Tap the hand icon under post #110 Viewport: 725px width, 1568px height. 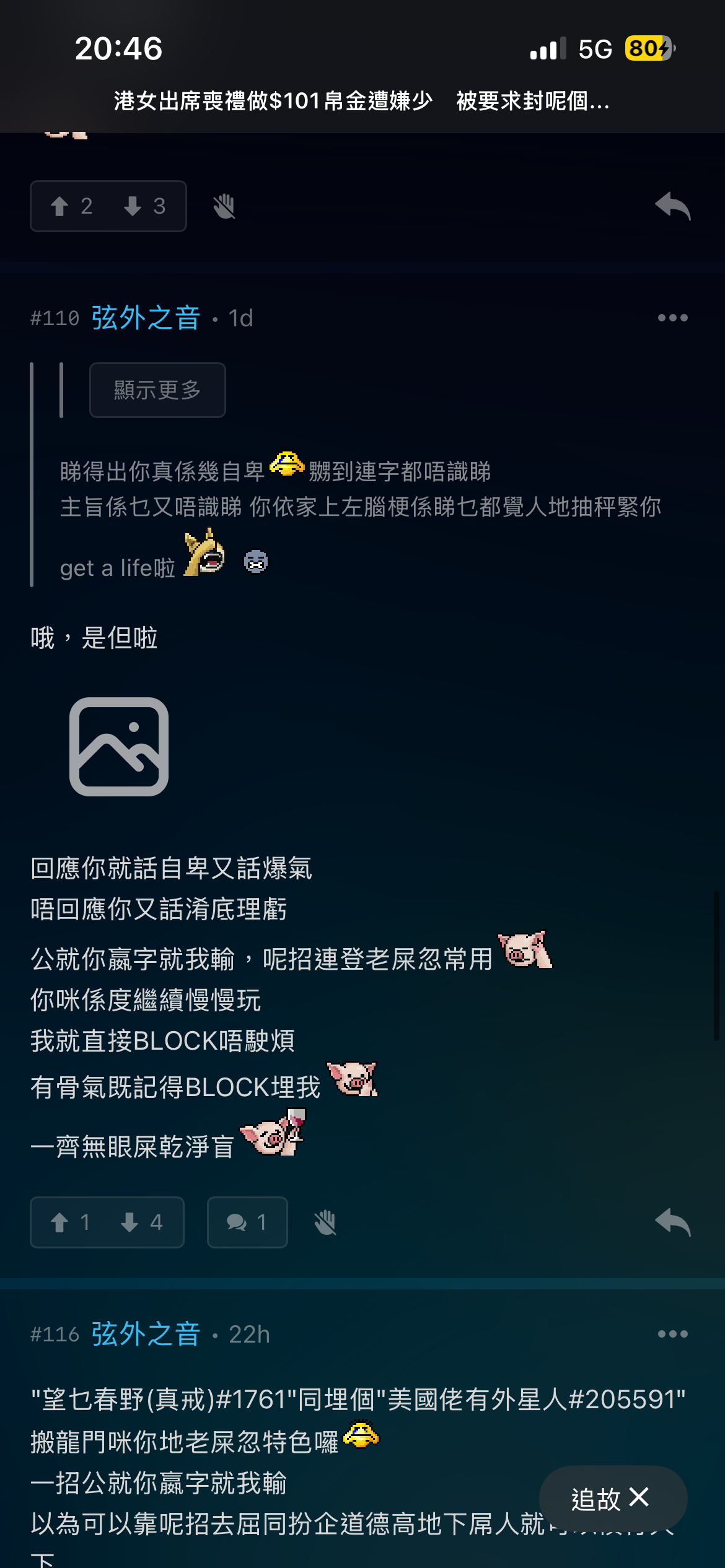[325, 1222]
